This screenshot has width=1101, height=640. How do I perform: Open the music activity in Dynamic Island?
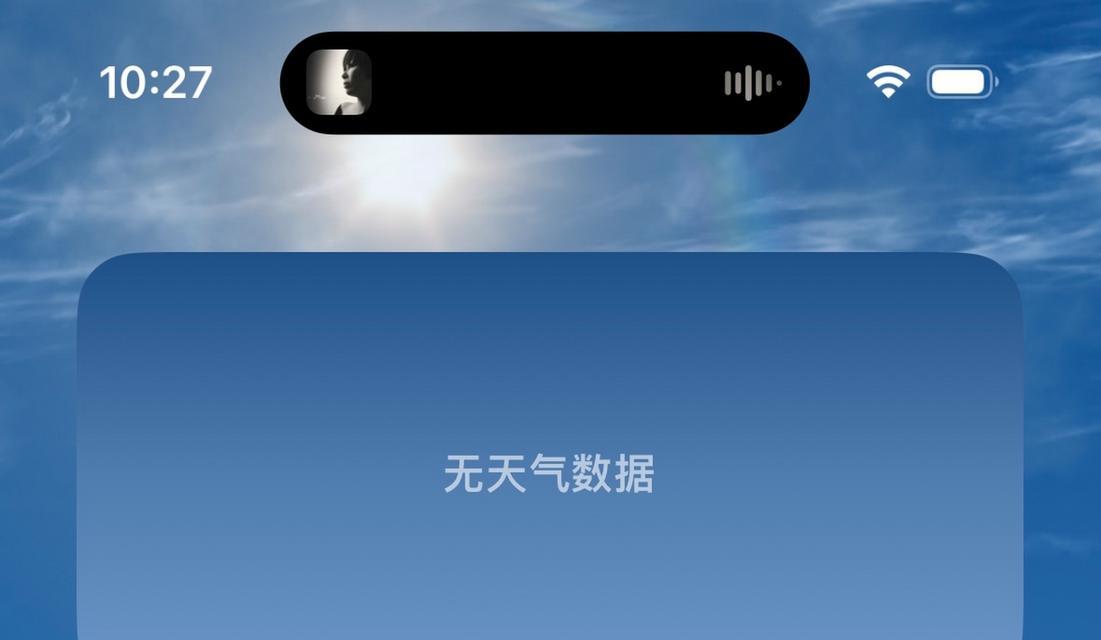click(x=544, y=83)
